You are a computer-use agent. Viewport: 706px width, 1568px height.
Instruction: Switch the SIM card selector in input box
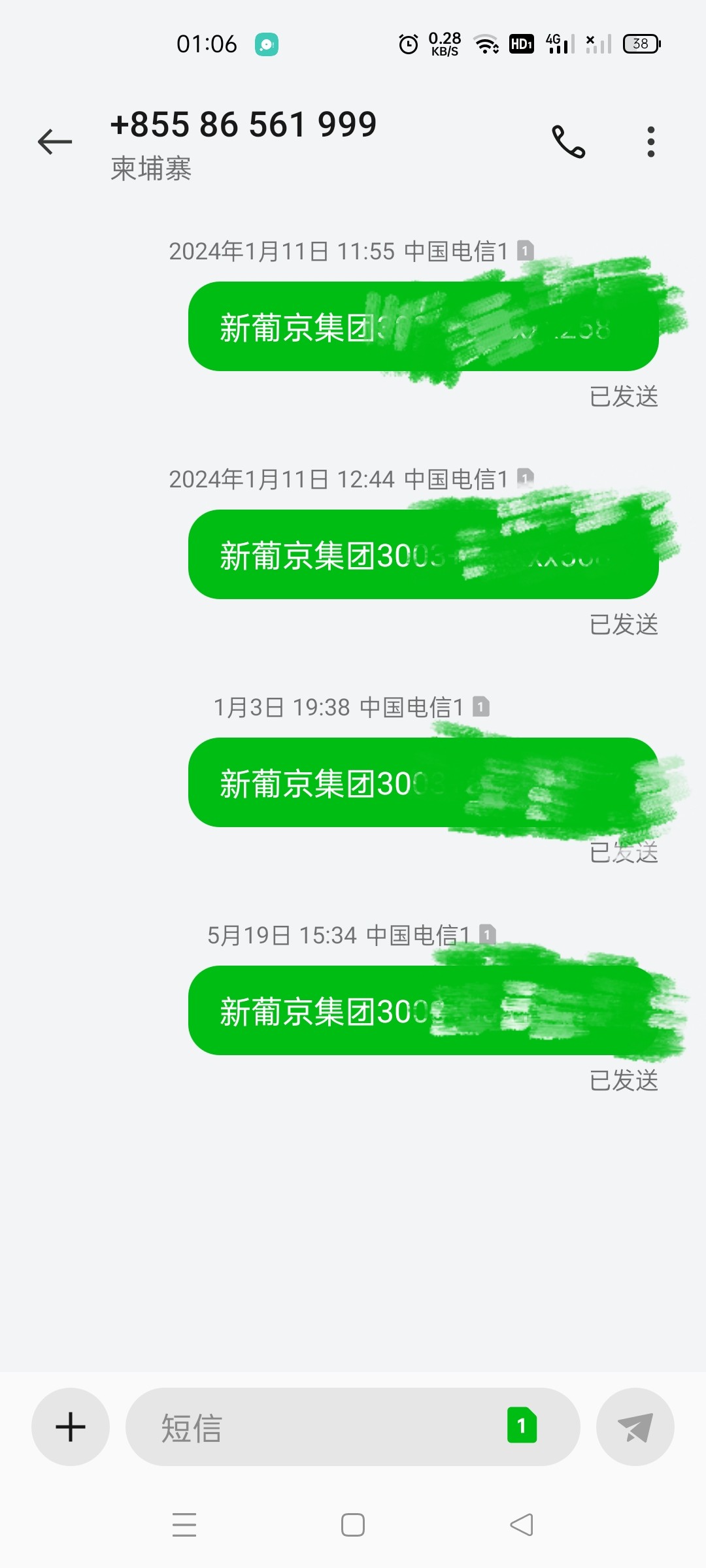(x=522, y=1426)
